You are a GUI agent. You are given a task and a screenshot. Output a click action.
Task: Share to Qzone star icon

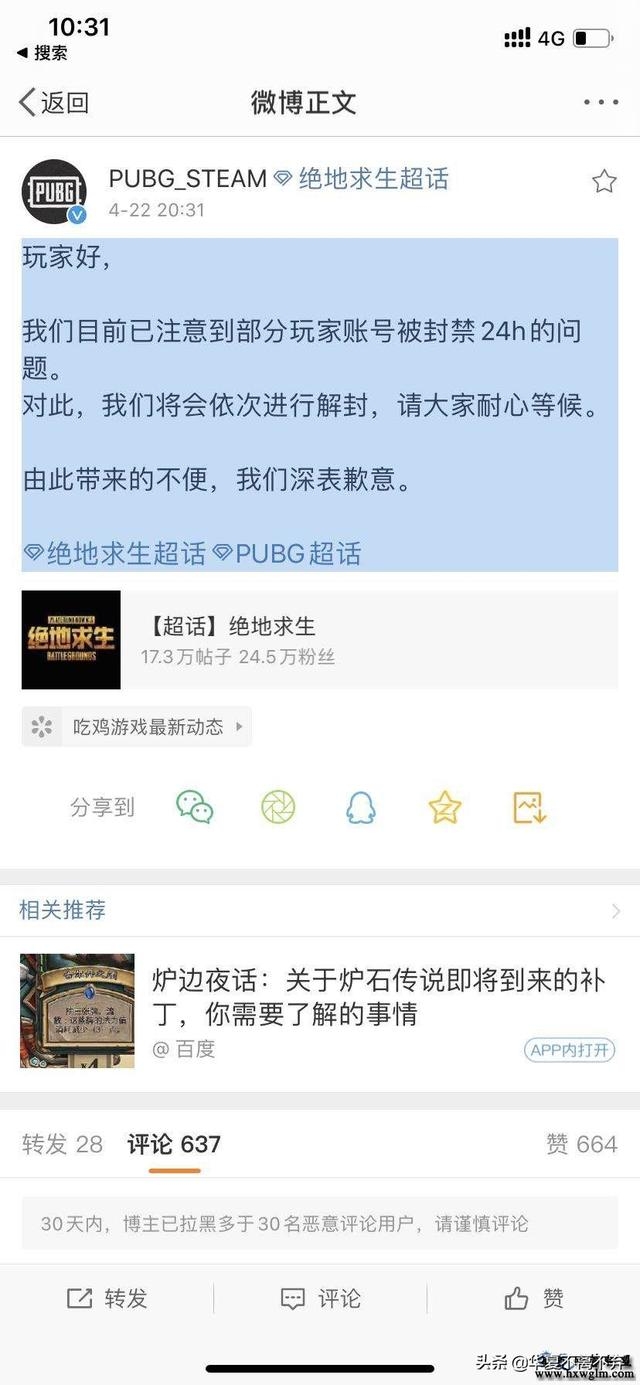pyautogui.click(x=445, y=807)
